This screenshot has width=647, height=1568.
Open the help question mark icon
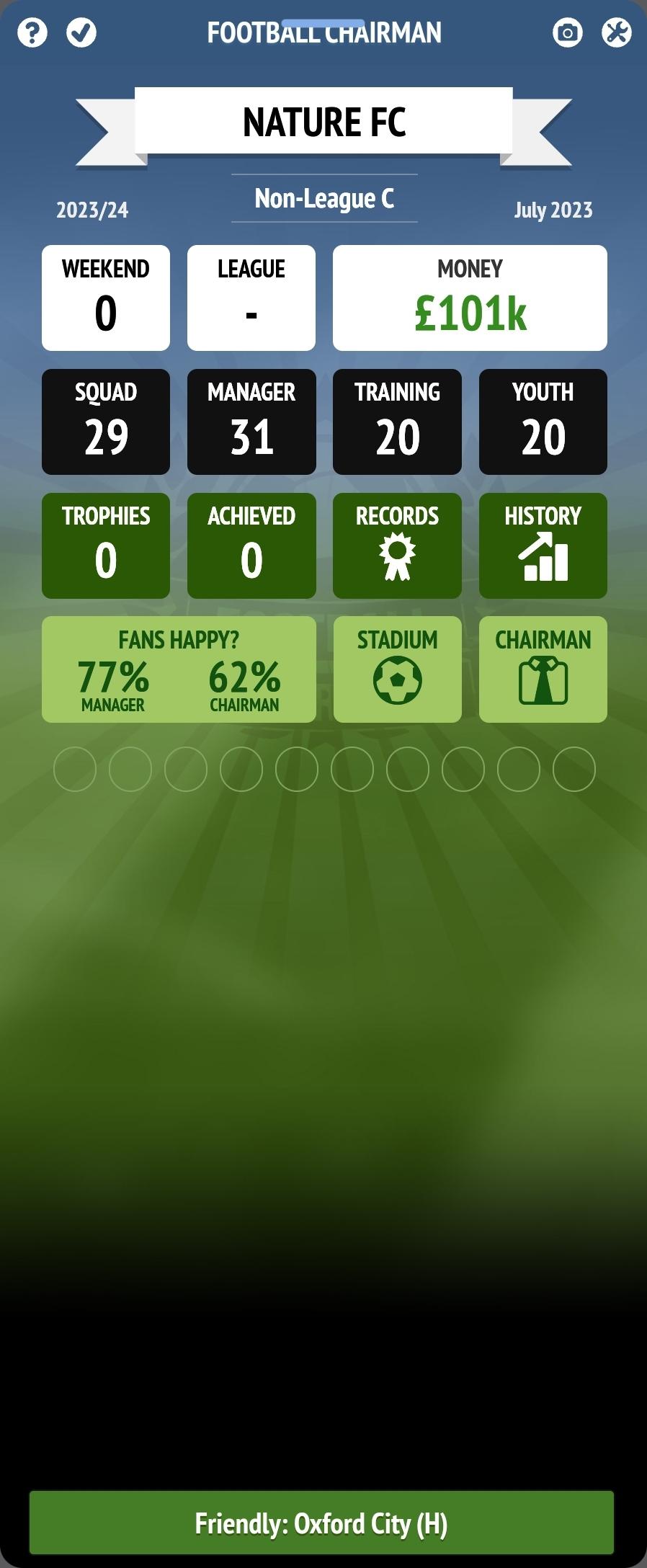(x=32, y=32)
